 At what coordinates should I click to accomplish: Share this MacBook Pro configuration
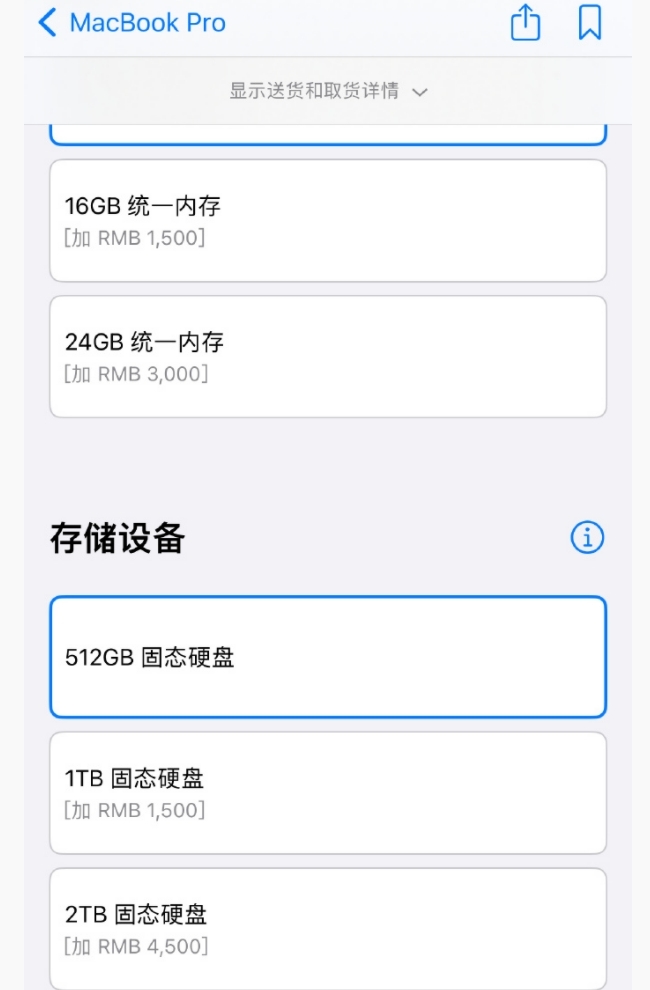coord(525,23)
